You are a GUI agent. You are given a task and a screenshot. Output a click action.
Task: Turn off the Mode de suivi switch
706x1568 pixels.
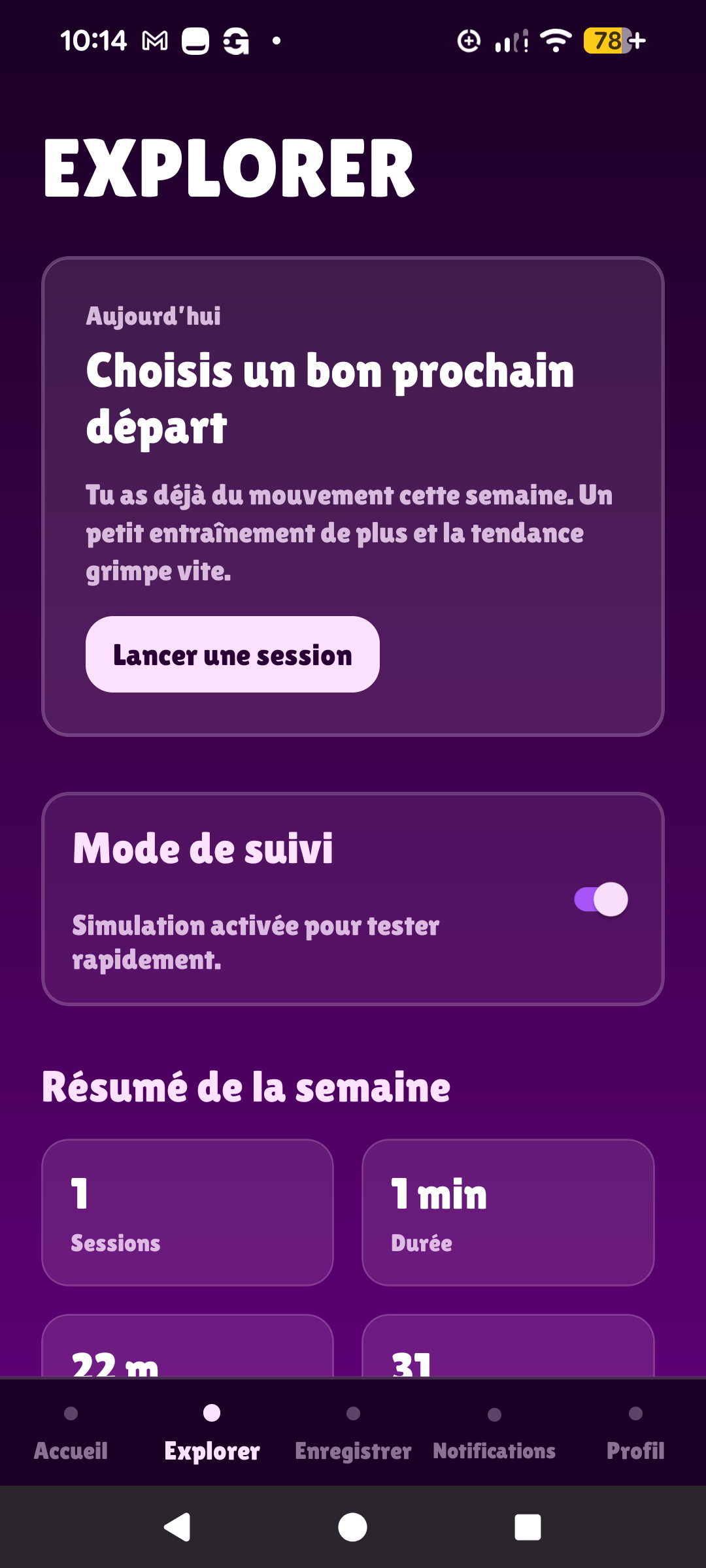(x=601, y=900)
